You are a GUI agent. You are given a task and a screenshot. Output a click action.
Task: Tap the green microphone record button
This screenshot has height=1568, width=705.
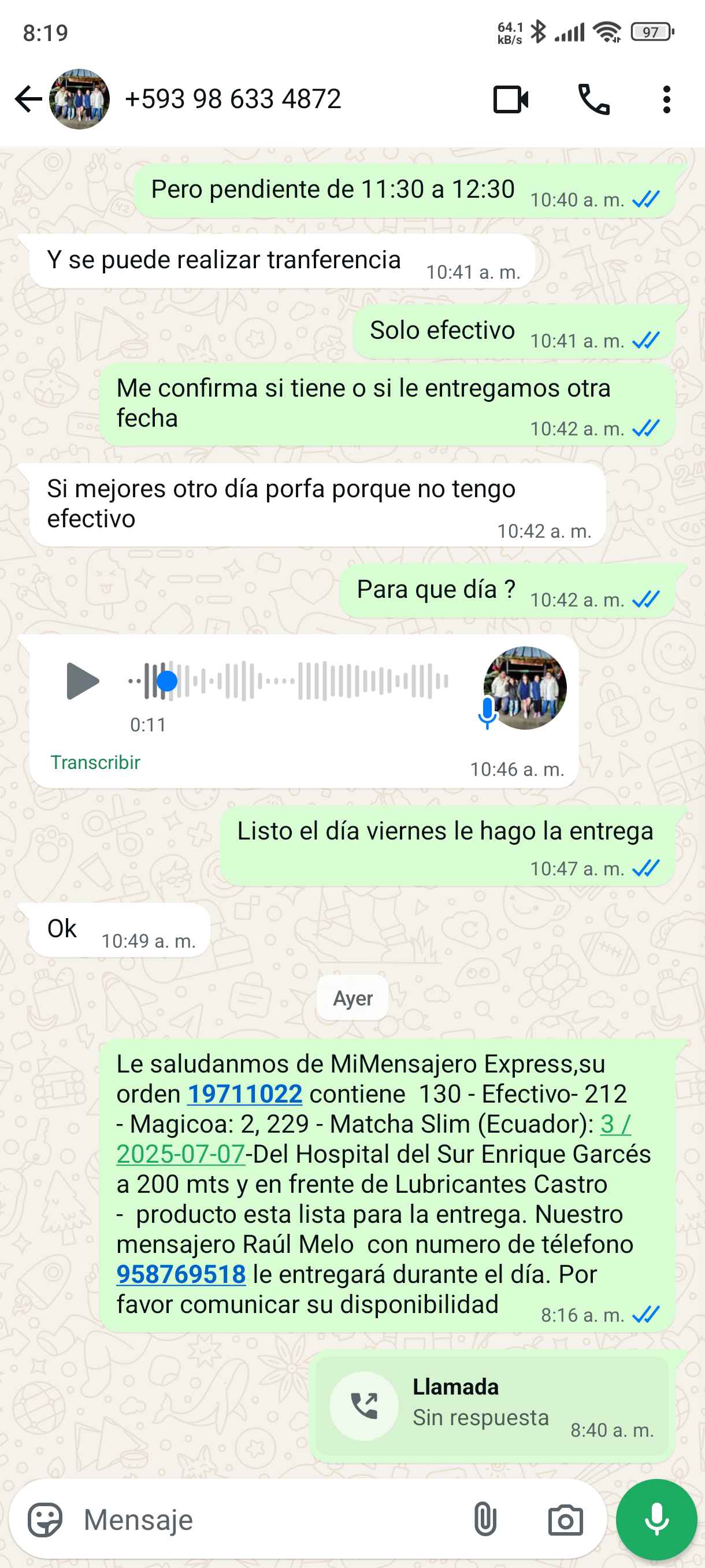656,1519
